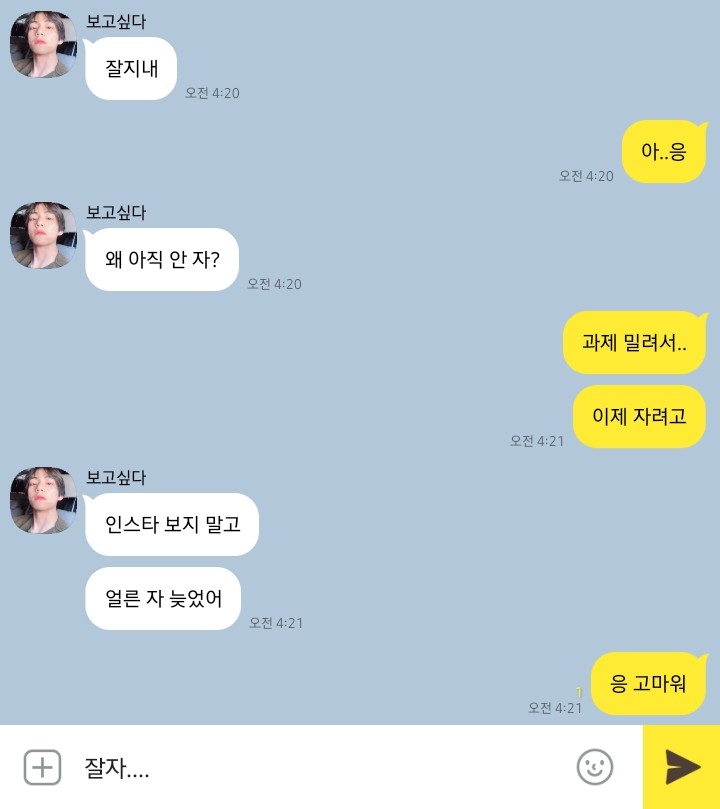Open the plus attachment menu
Screen dimensions: 720x809
[x=42, y=767]
